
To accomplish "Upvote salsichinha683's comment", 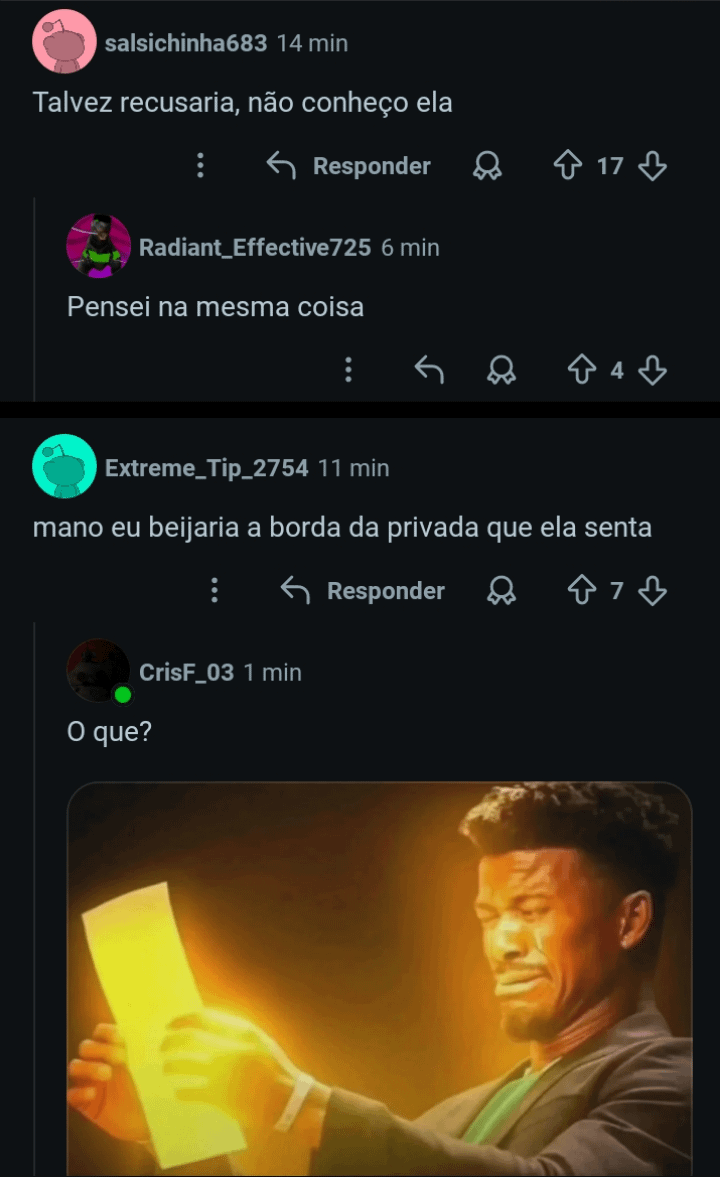I will (x=568, y=166).
